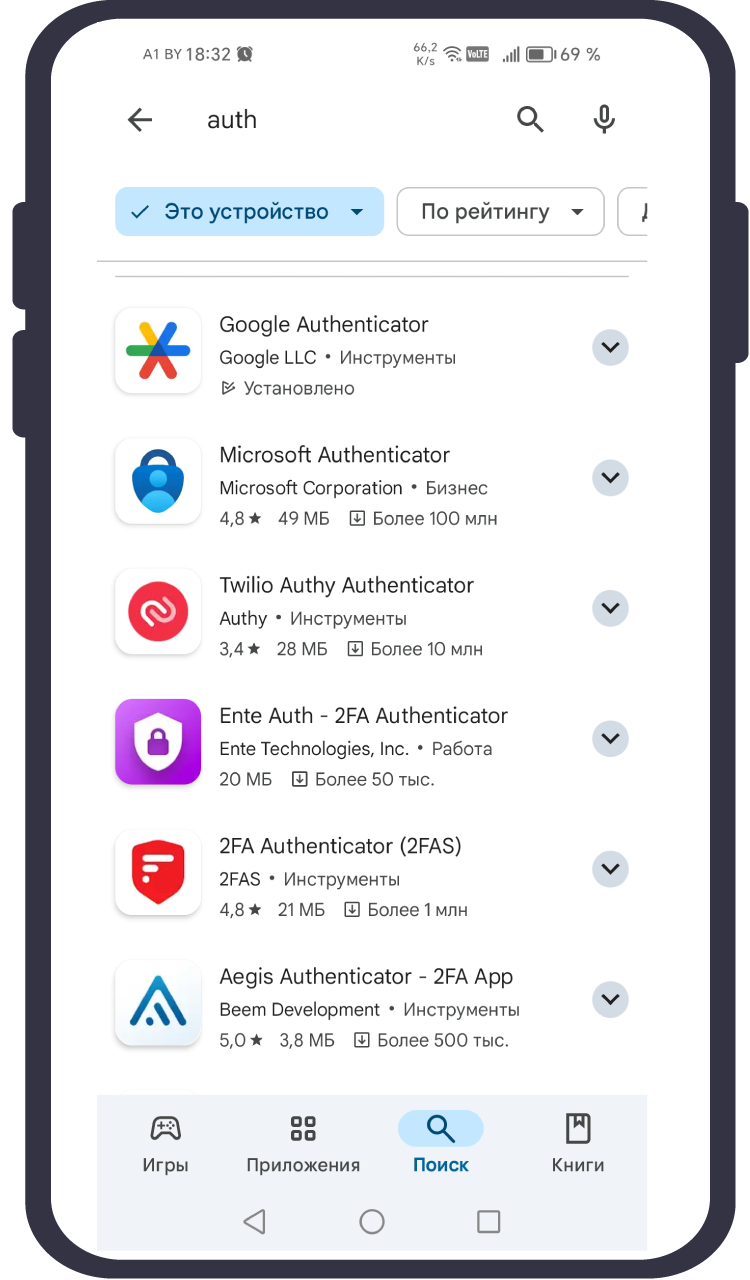Expand the 2FAS chevron arrow
The width and height of the screenshot is (750, 1280).
[x=610, y=869]
